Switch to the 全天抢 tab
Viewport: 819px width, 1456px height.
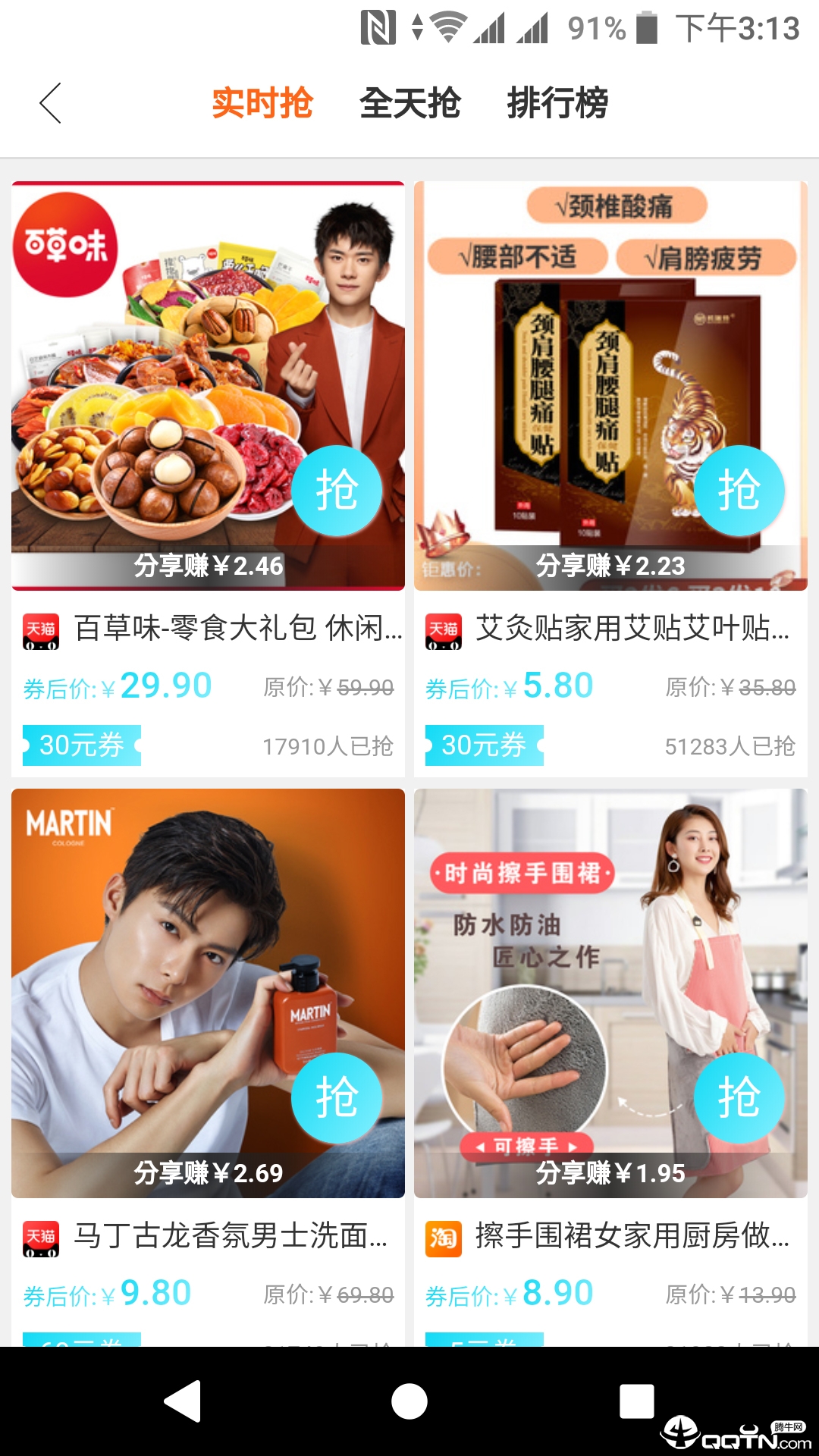click(409, 103)
